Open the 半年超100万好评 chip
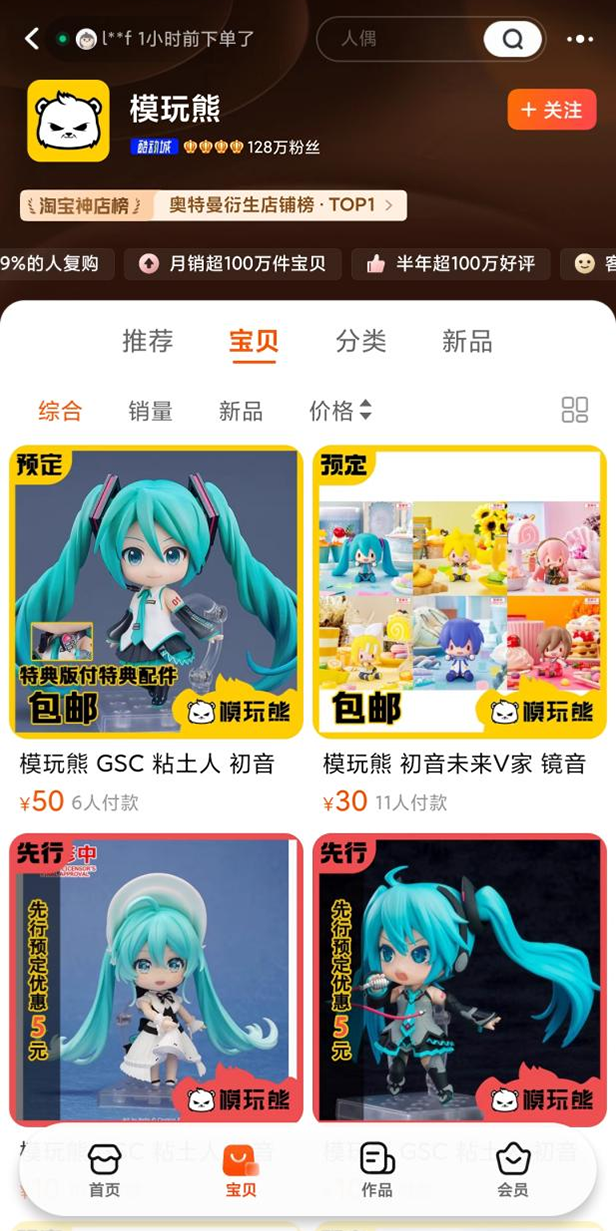The height and width of the screenshot is (1231, 616). tap(451, 264)
